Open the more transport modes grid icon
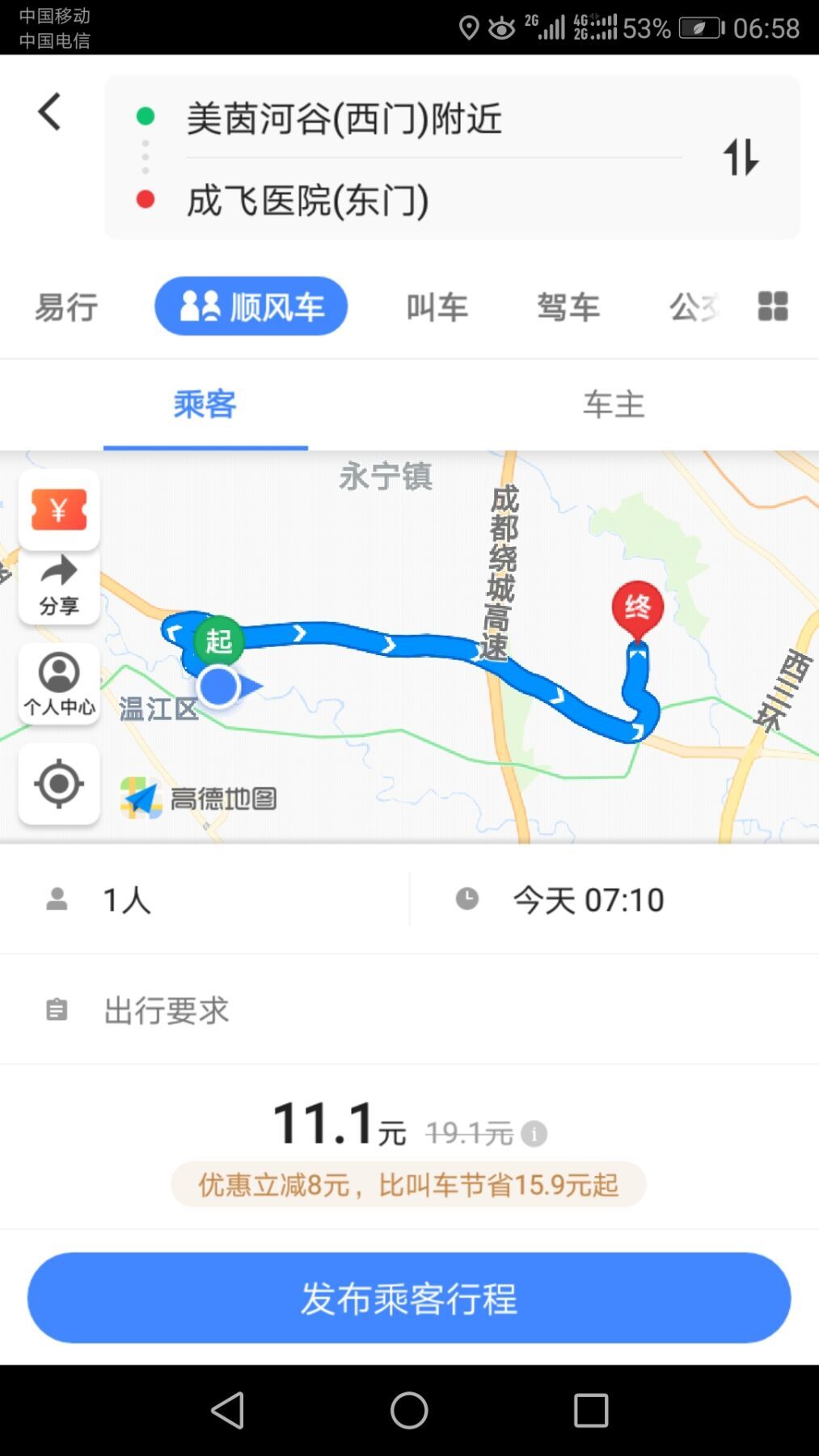Viewport: 819px width, 1456px height. point(771,306)
